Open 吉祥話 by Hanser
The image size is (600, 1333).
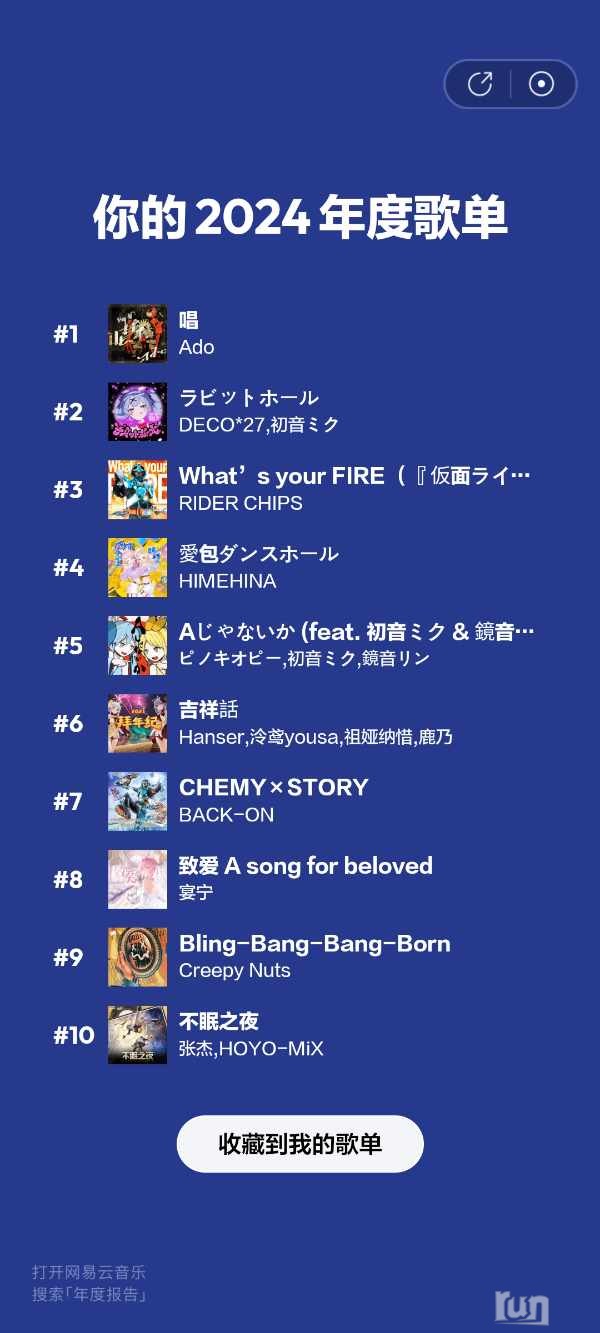click(x=300, y=723)
